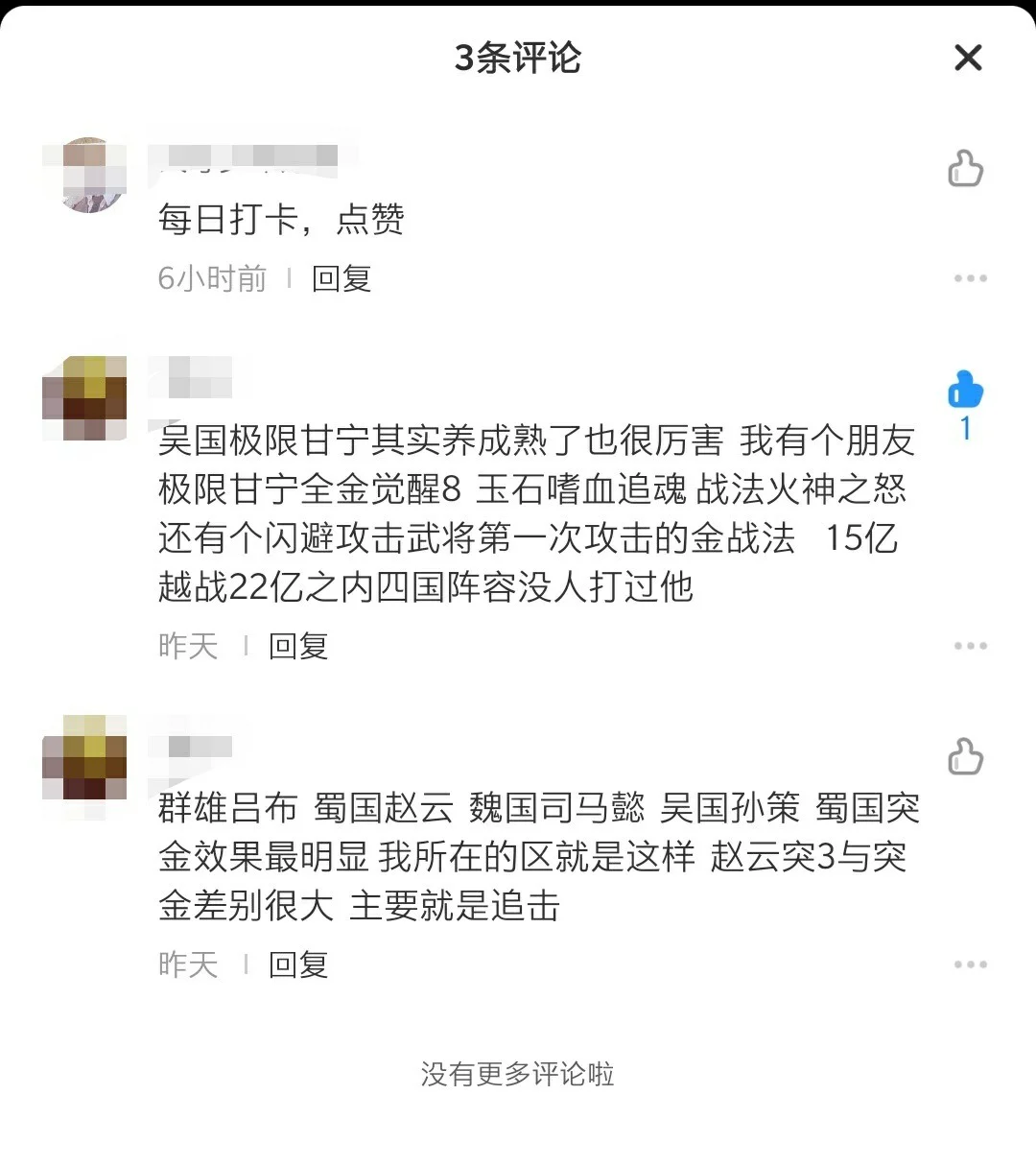The image size is (1036, 1166).
Task: Reply to the 群雄吕布 comment
Action: coord(298,964)
